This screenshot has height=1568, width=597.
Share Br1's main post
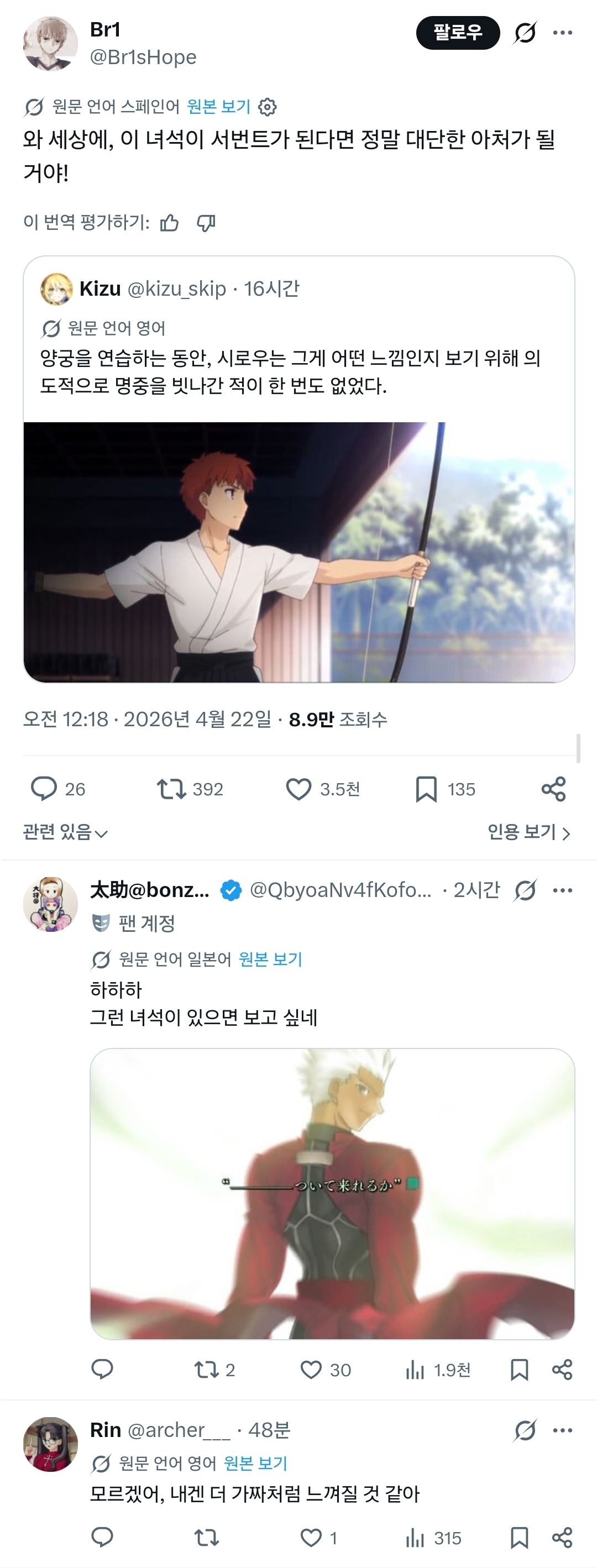(x=553, y=789)
